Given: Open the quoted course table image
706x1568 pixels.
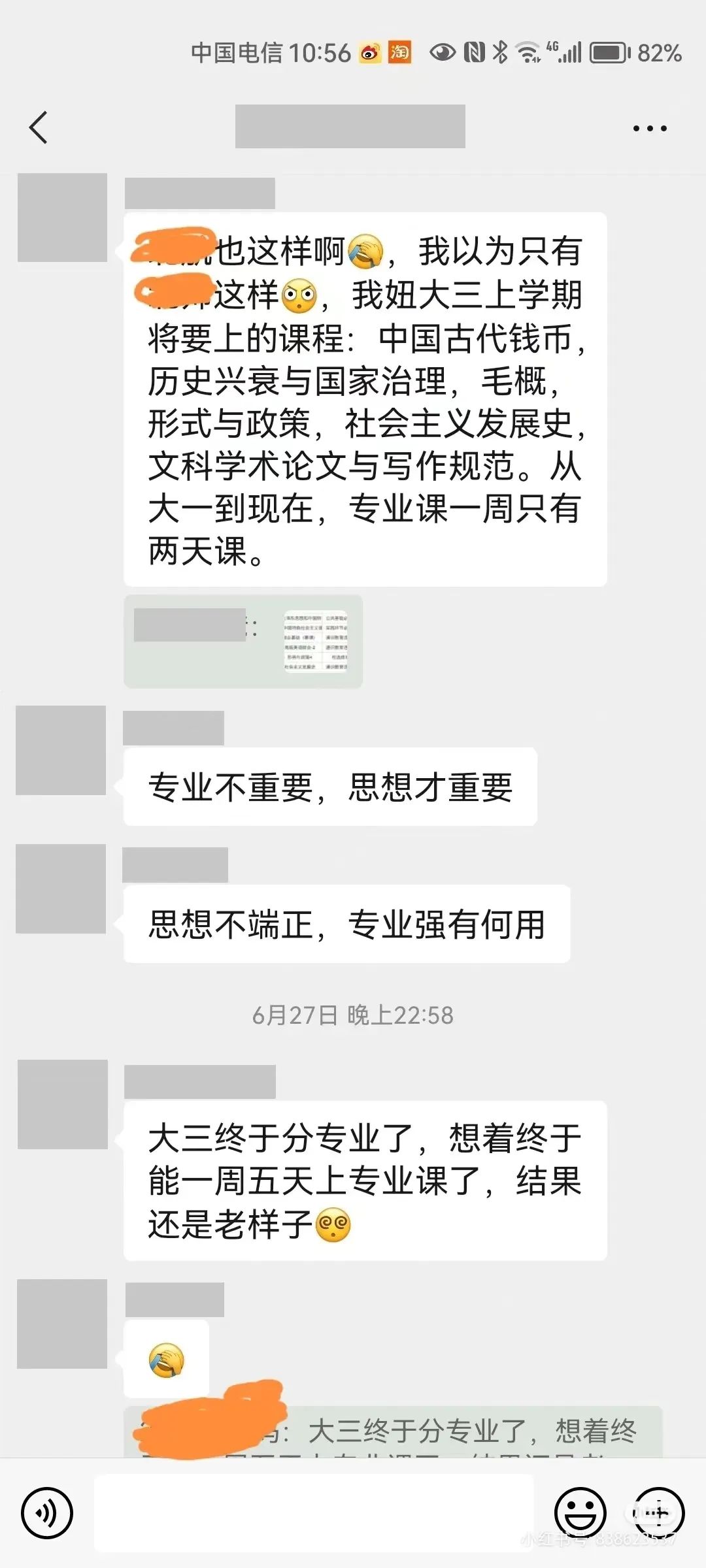Looking at the screenshot, I should pyautogui.click(x=316, y=642).
